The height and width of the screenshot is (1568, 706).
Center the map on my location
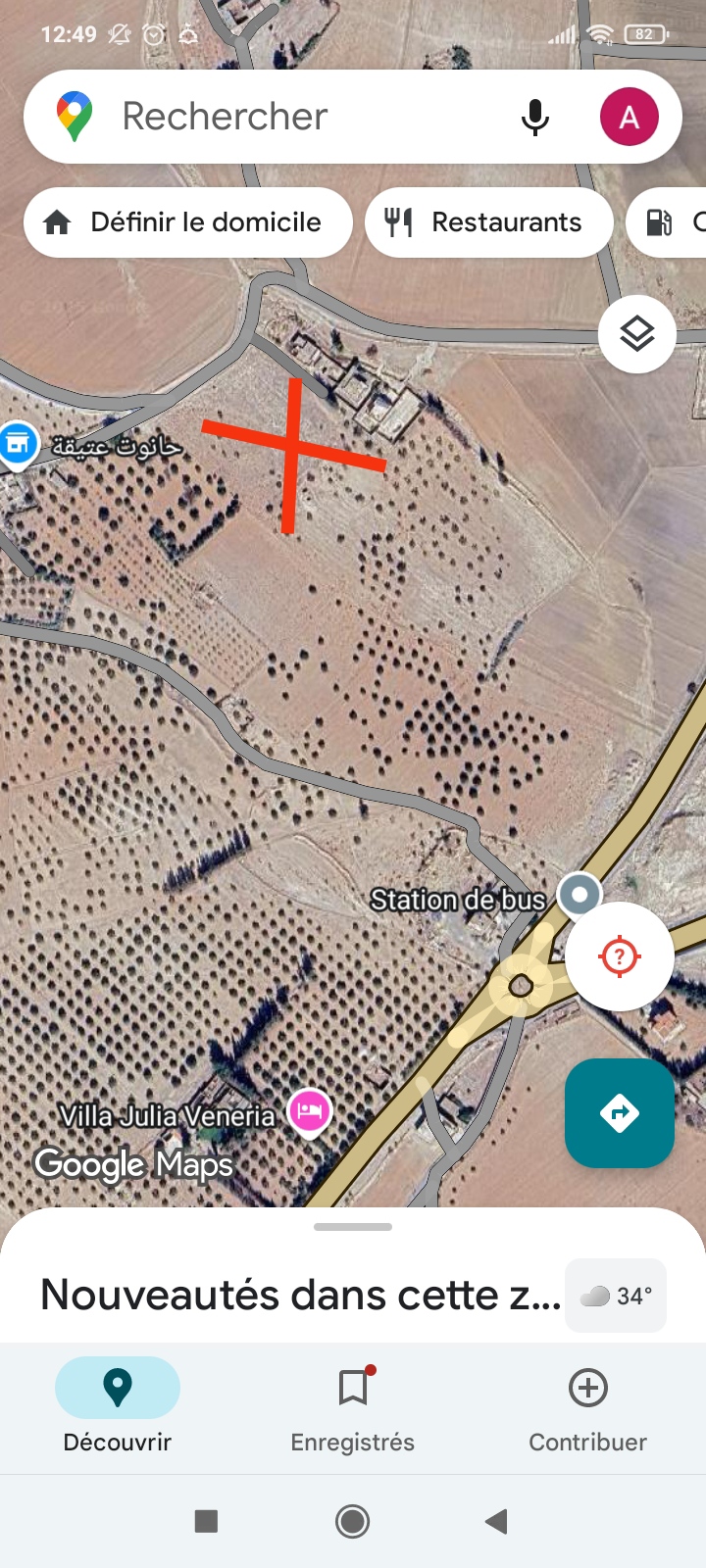coord(619,956)
